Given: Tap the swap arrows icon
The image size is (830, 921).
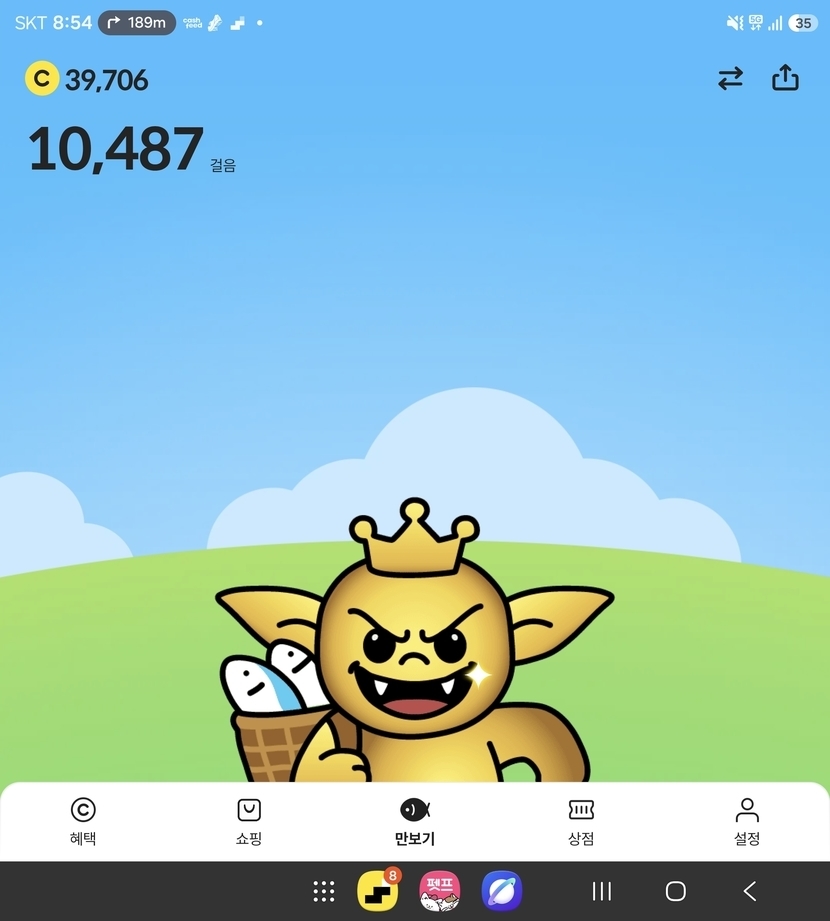Looking at the screenshot, I should point(730,78).
